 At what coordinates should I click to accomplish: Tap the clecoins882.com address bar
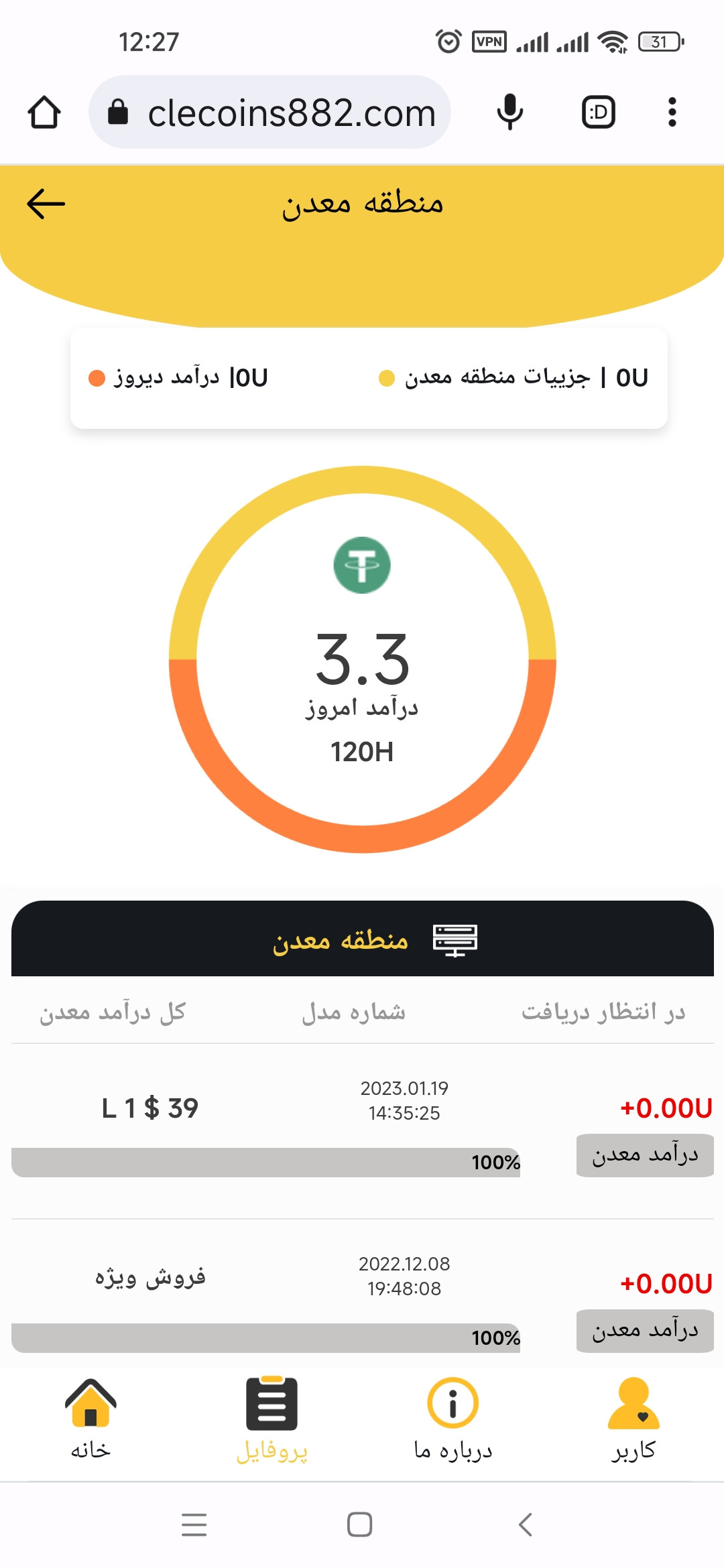(269, 112)
